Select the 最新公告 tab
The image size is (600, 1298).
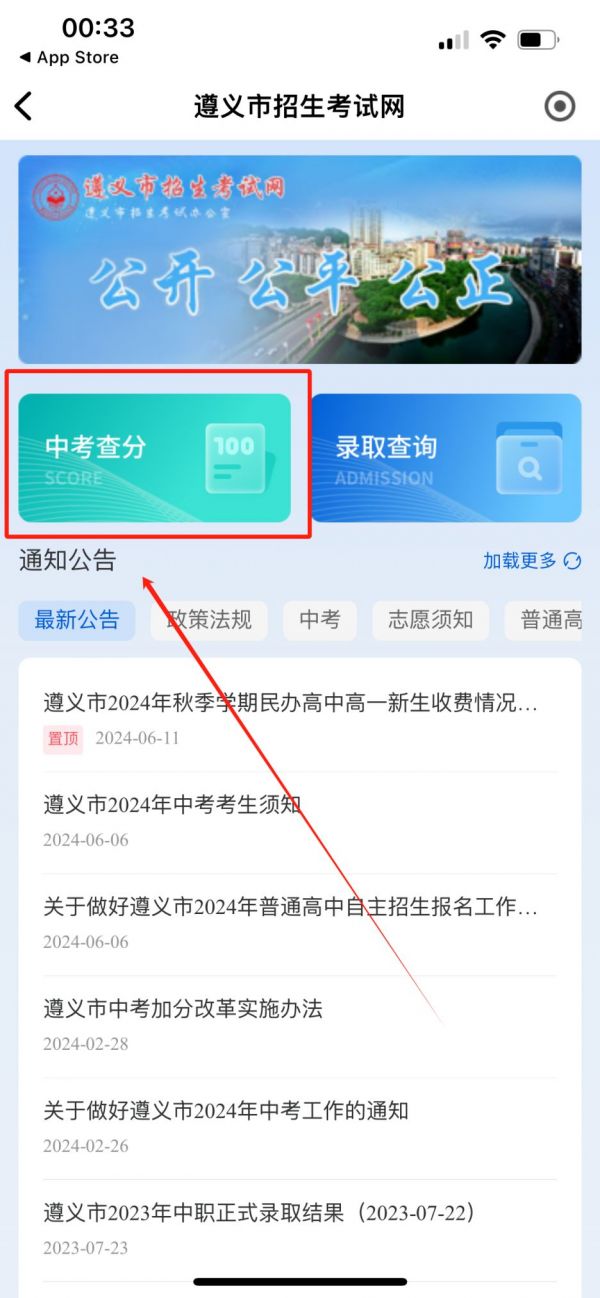(x=77, y=620)
